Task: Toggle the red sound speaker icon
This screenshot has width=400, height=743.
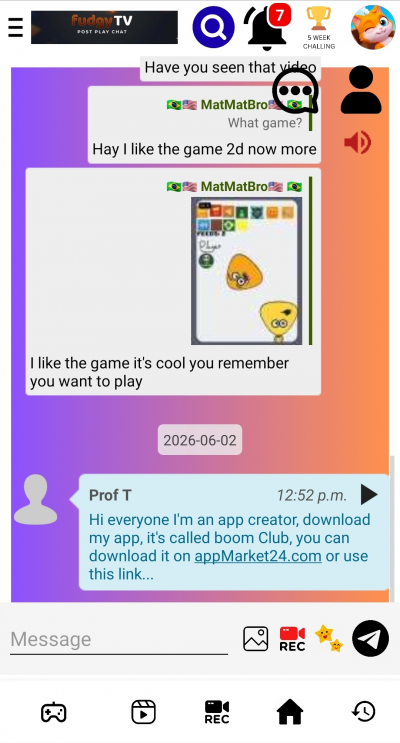Action: 358,143
